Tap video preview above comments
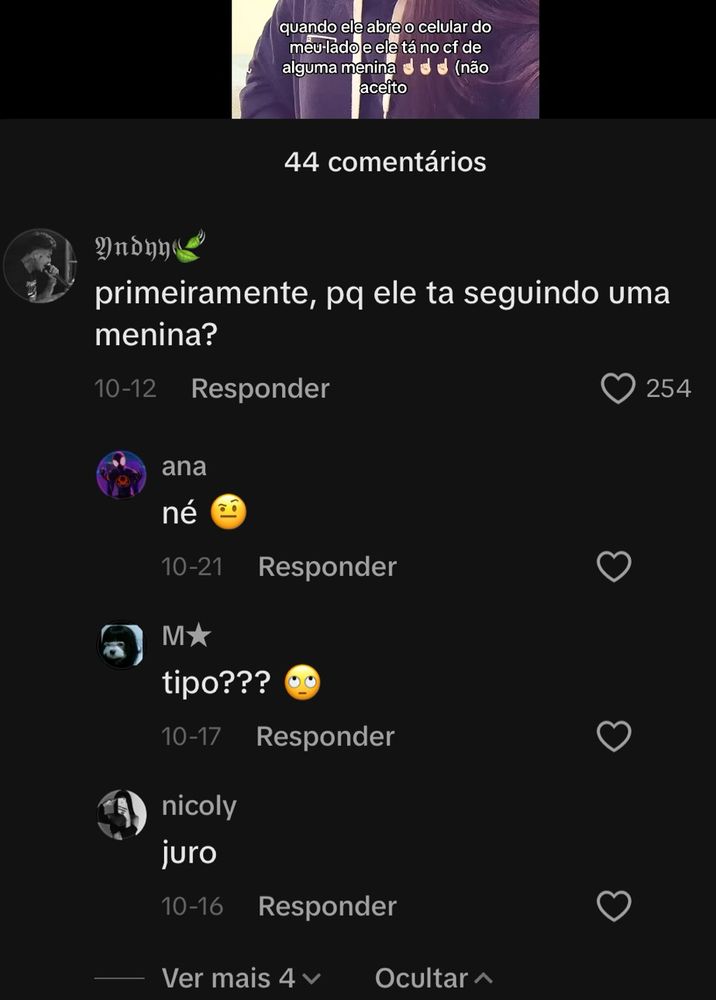 385,59
